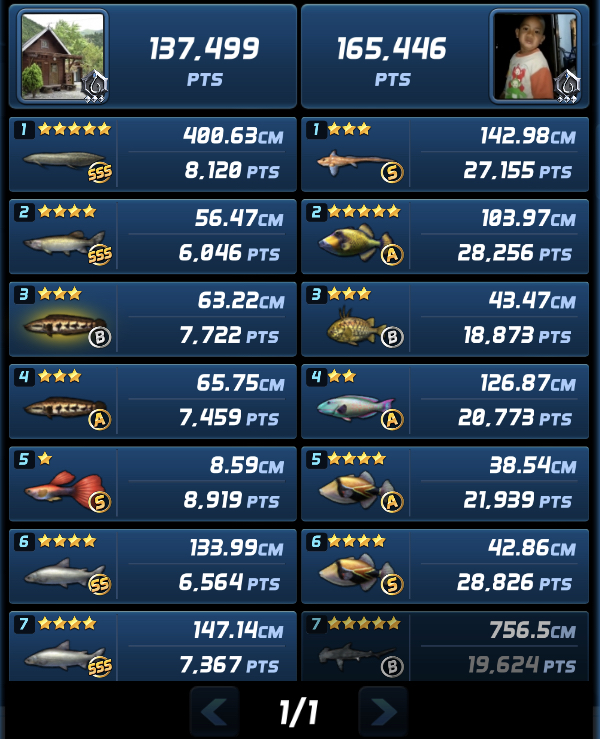
Task: Go to the next page arrow
Action: click(382, 711)
